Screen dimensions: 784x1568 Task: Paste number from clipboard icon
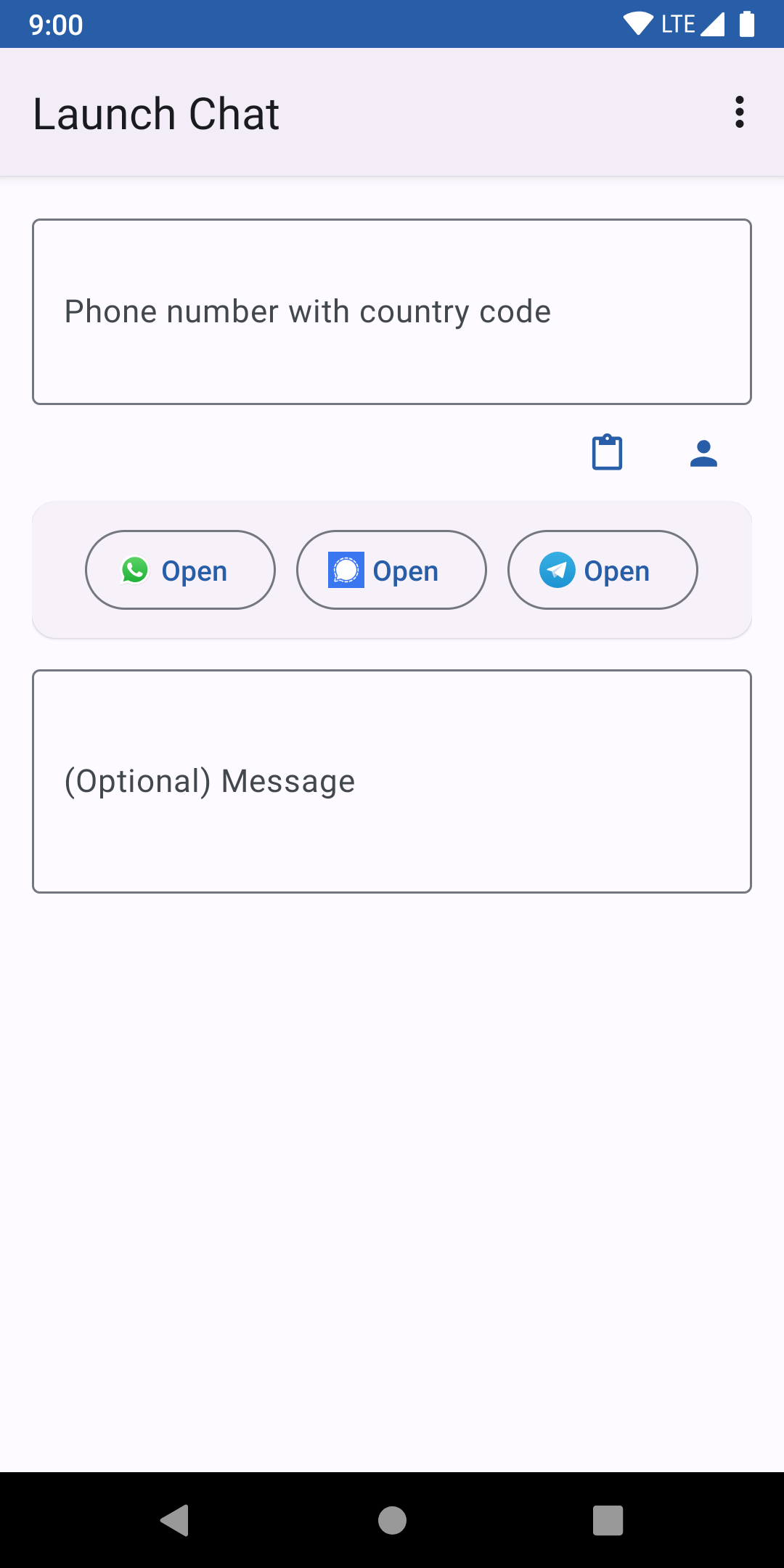(x=607, y=453)
